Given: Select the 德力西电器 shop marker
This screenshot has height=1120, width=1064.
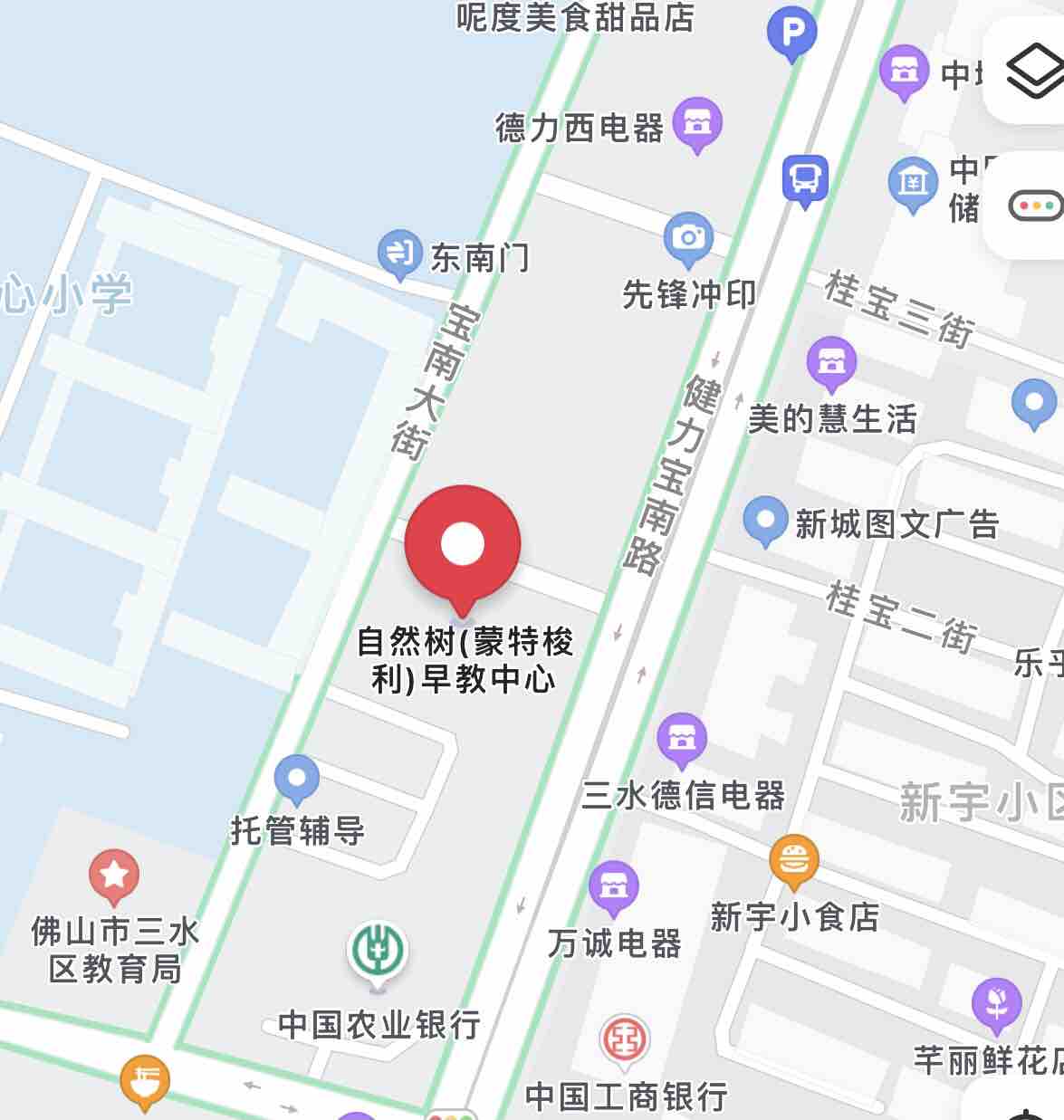Looking at the screenshot, I should 696,122.
